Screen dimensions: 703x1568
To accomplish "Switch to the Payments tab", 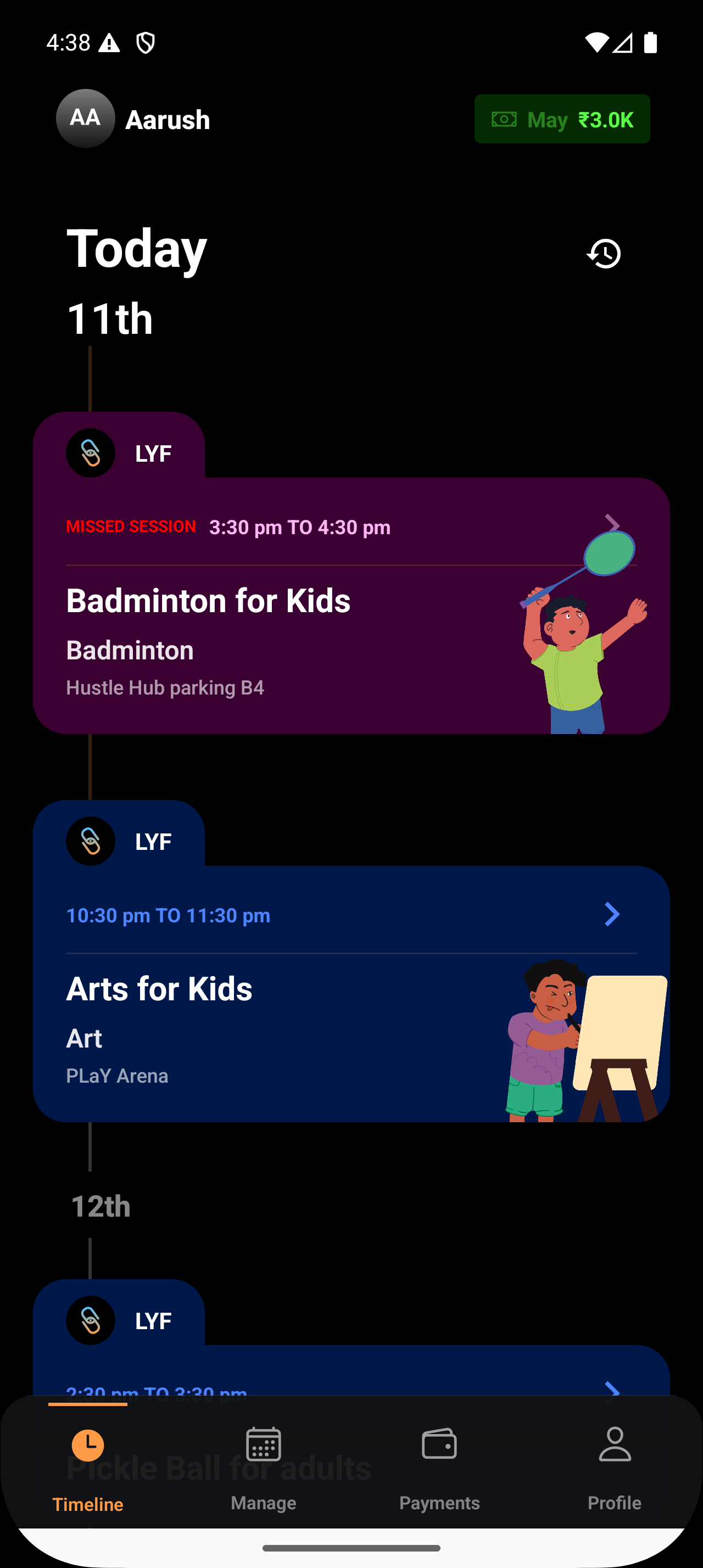I will coord(439,1468).
